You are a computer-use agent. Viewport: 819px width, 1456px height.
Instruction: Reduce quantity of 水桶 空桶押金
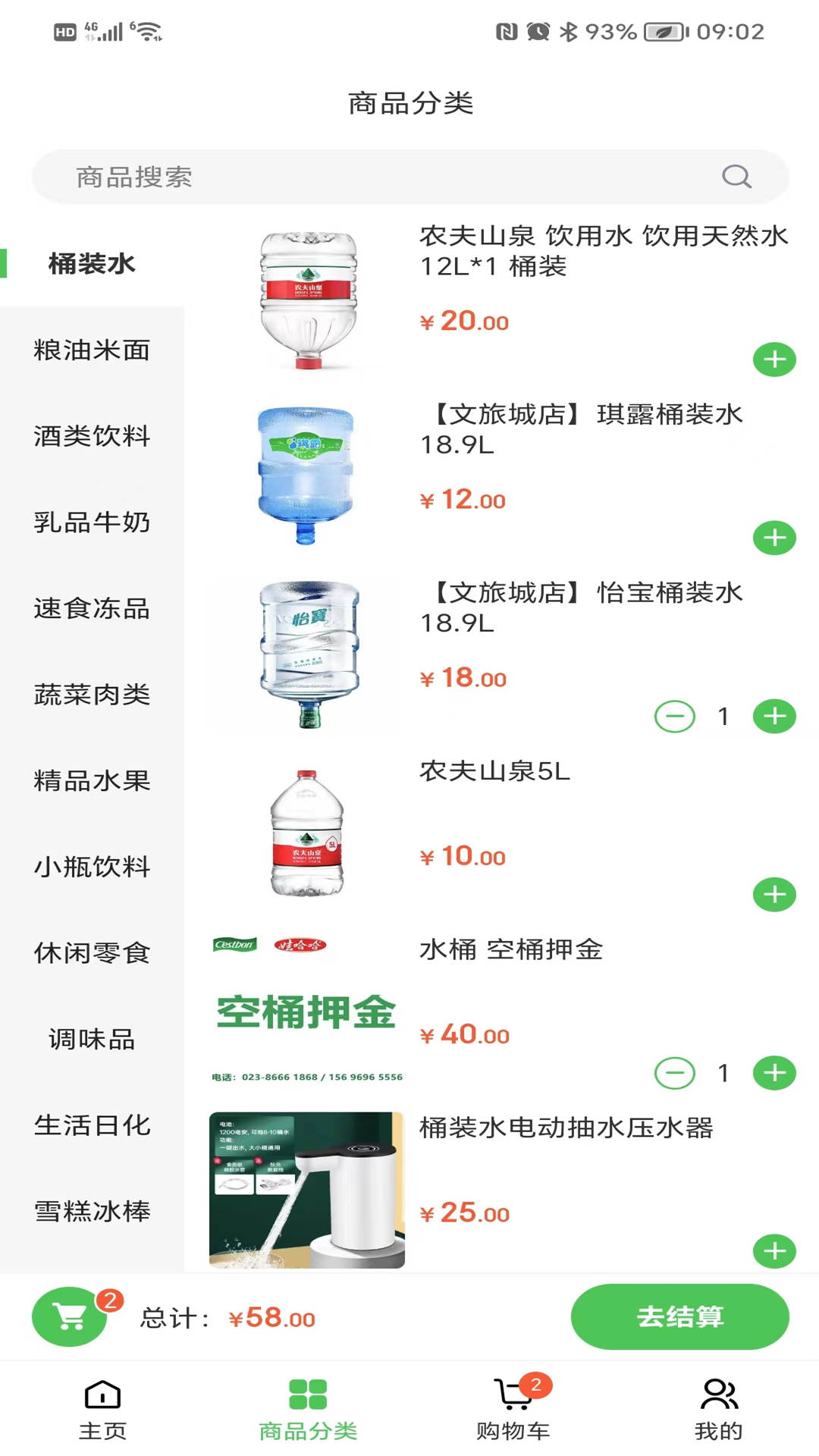click(674, 1073)
